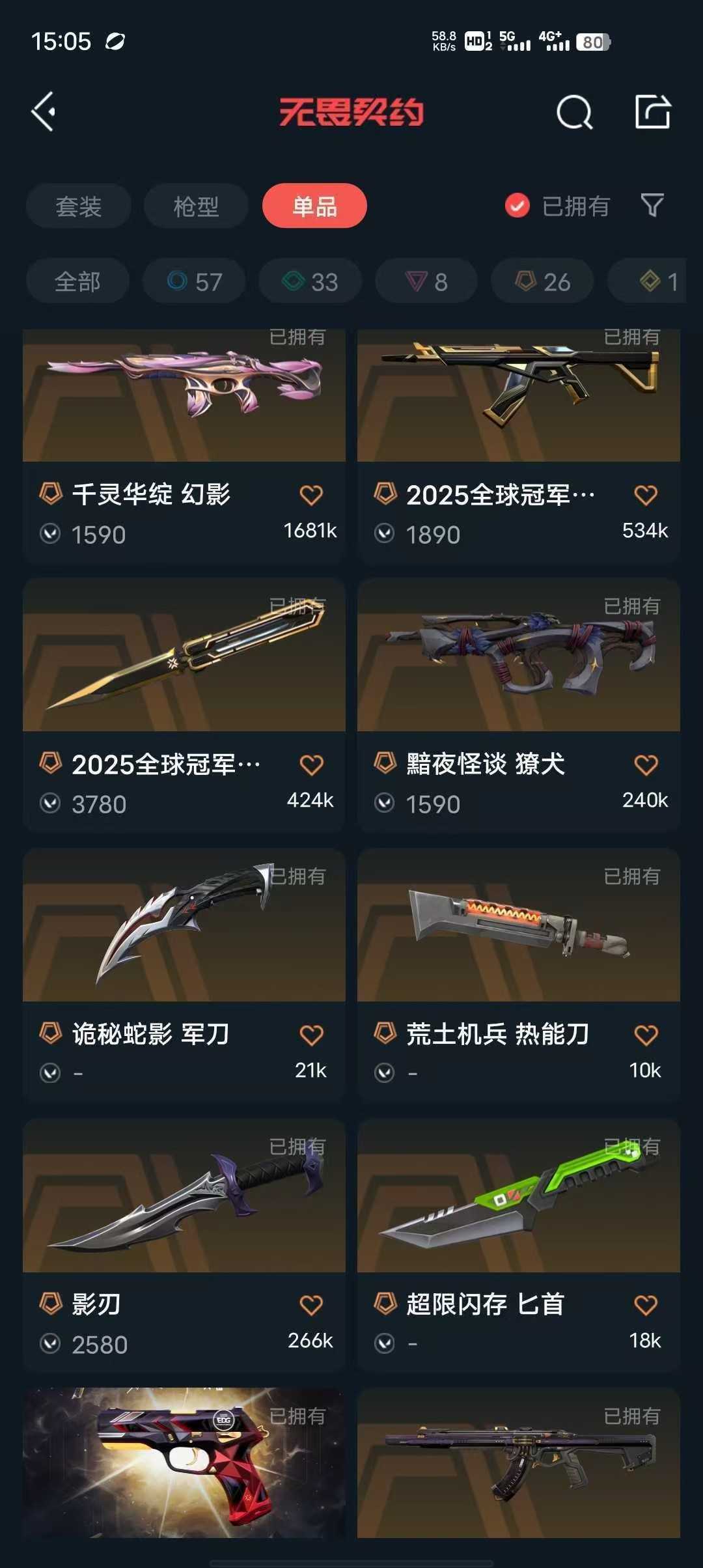The width and height of the screenshot is (703, 1568).
Task: Toggle the 已拥有 owned filter checkmark
Action: [x=516, y=206]
